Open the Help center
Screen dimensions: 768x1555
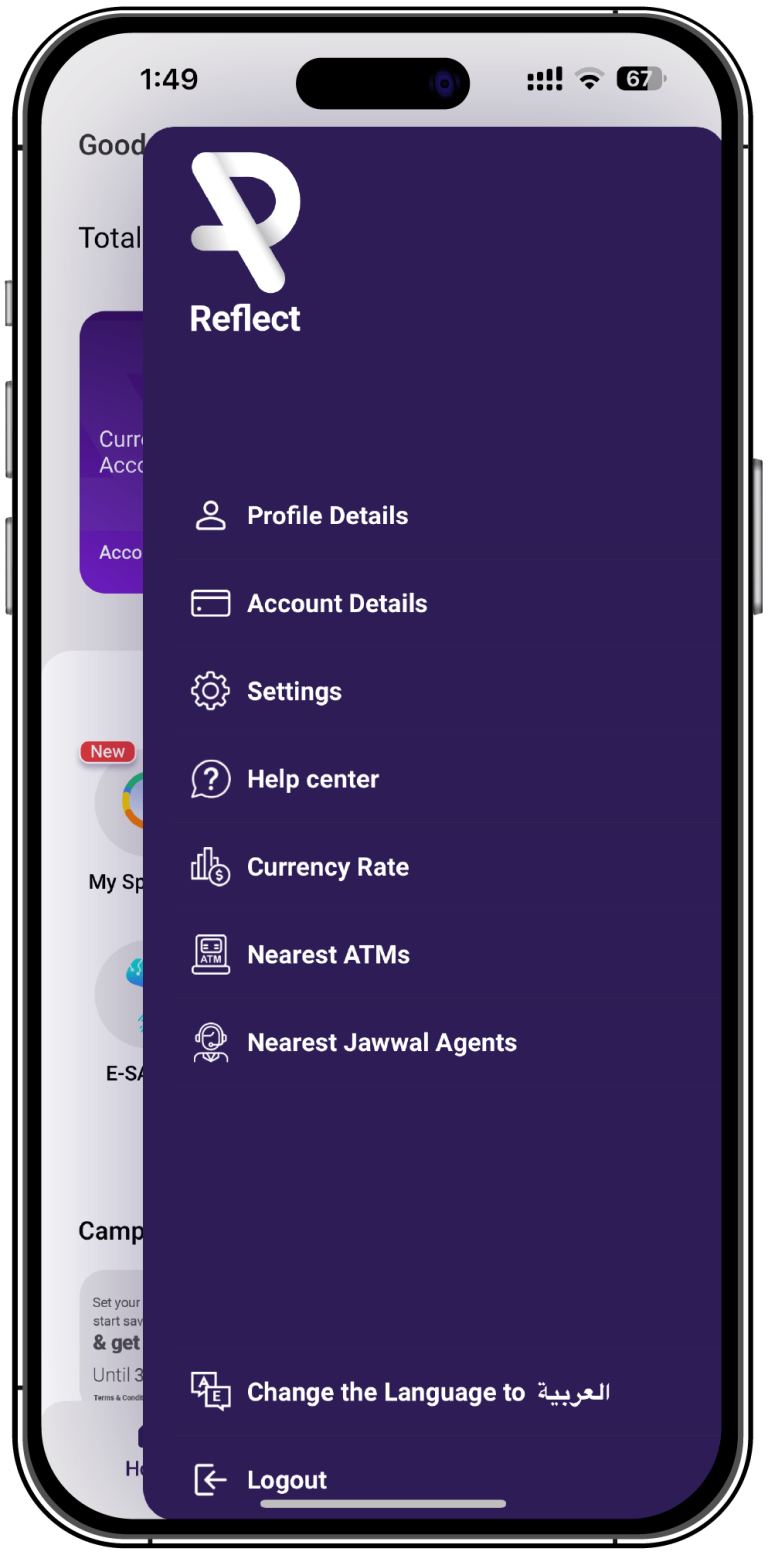coord(312,780)
